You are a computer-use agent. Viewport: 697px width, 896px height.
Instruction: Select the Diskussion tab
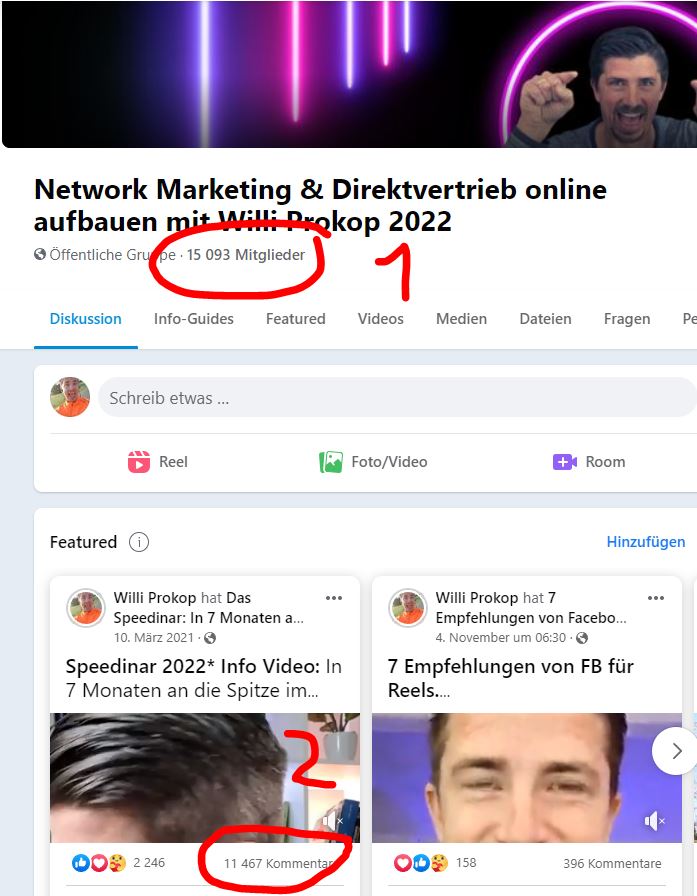[86, 319]
